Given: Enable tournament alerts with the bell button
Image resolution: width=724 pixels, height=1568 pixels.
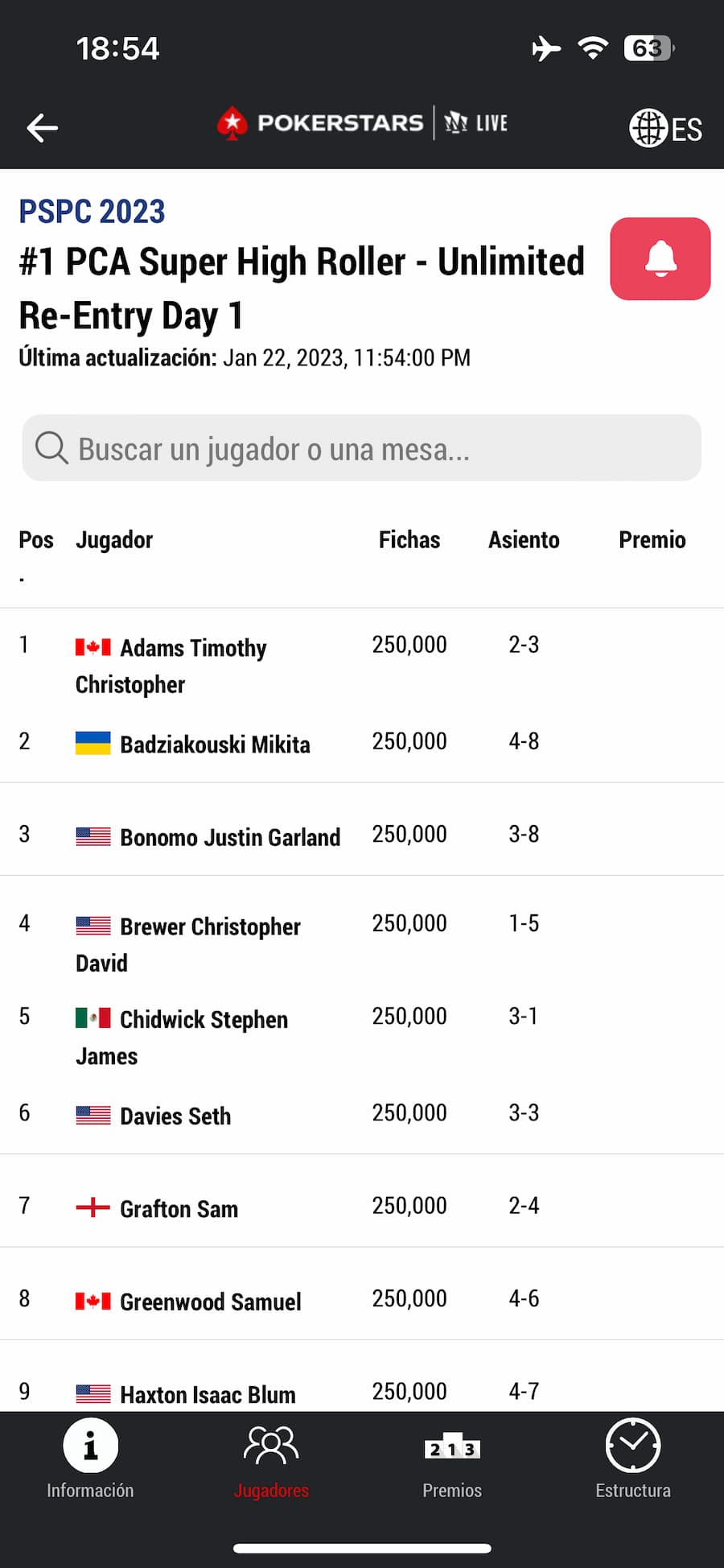Looking at the screenshot, I should 660,258.
